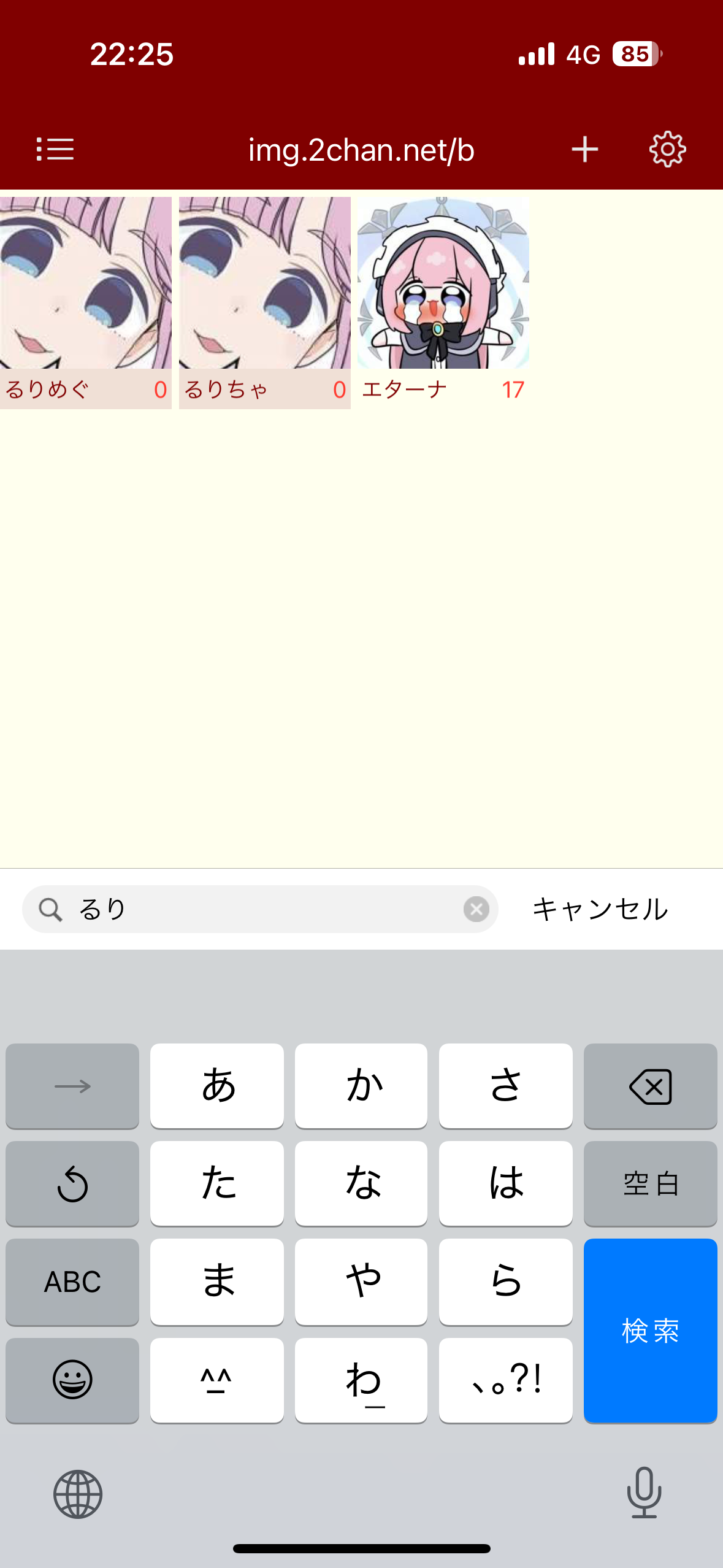Image resolution: width=723 pixels, height=1568 pixels.
Task: Clear the search text
Action: (476, 909)
